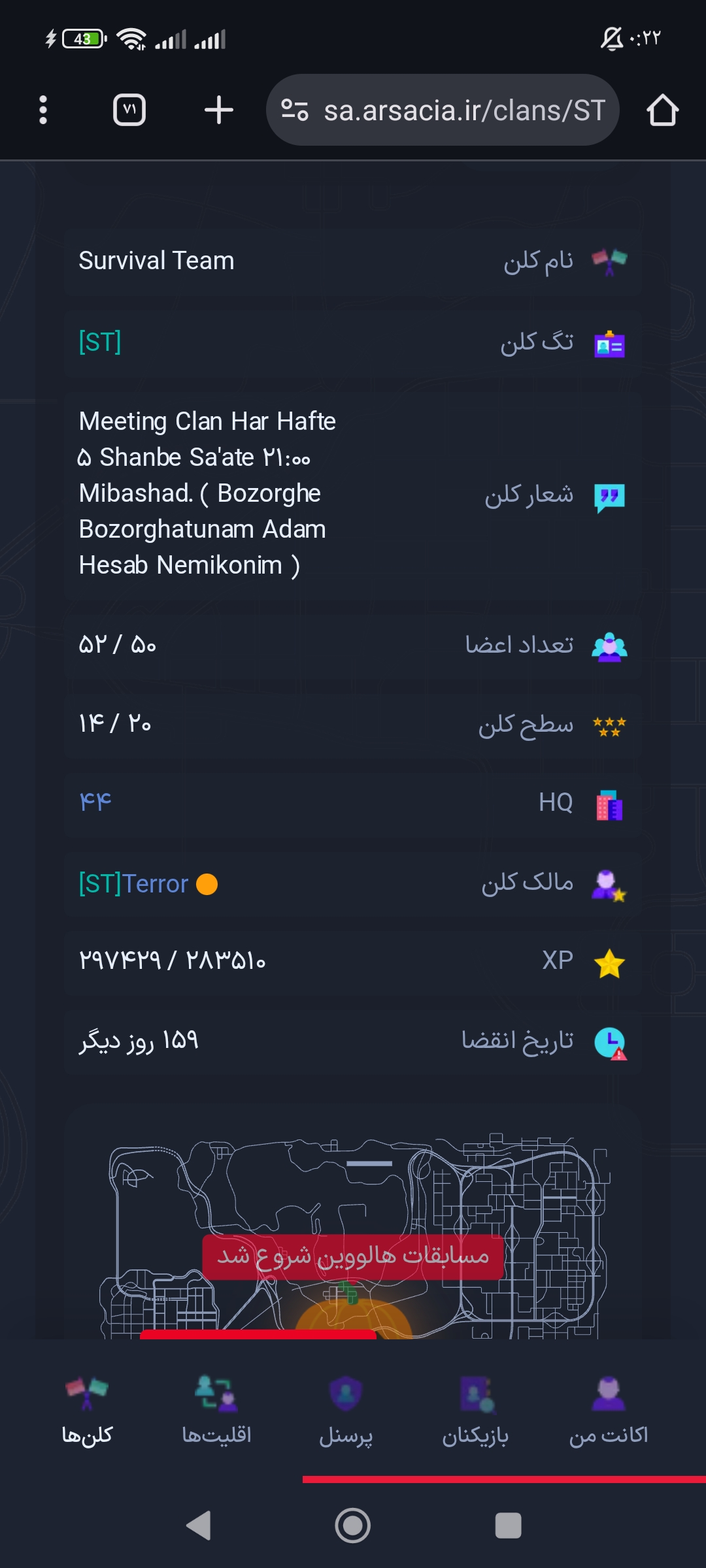Open clan owner [ST]Terror's profile
The height and width of the screenshot is (1568, 706).
[x=134, y=884]
